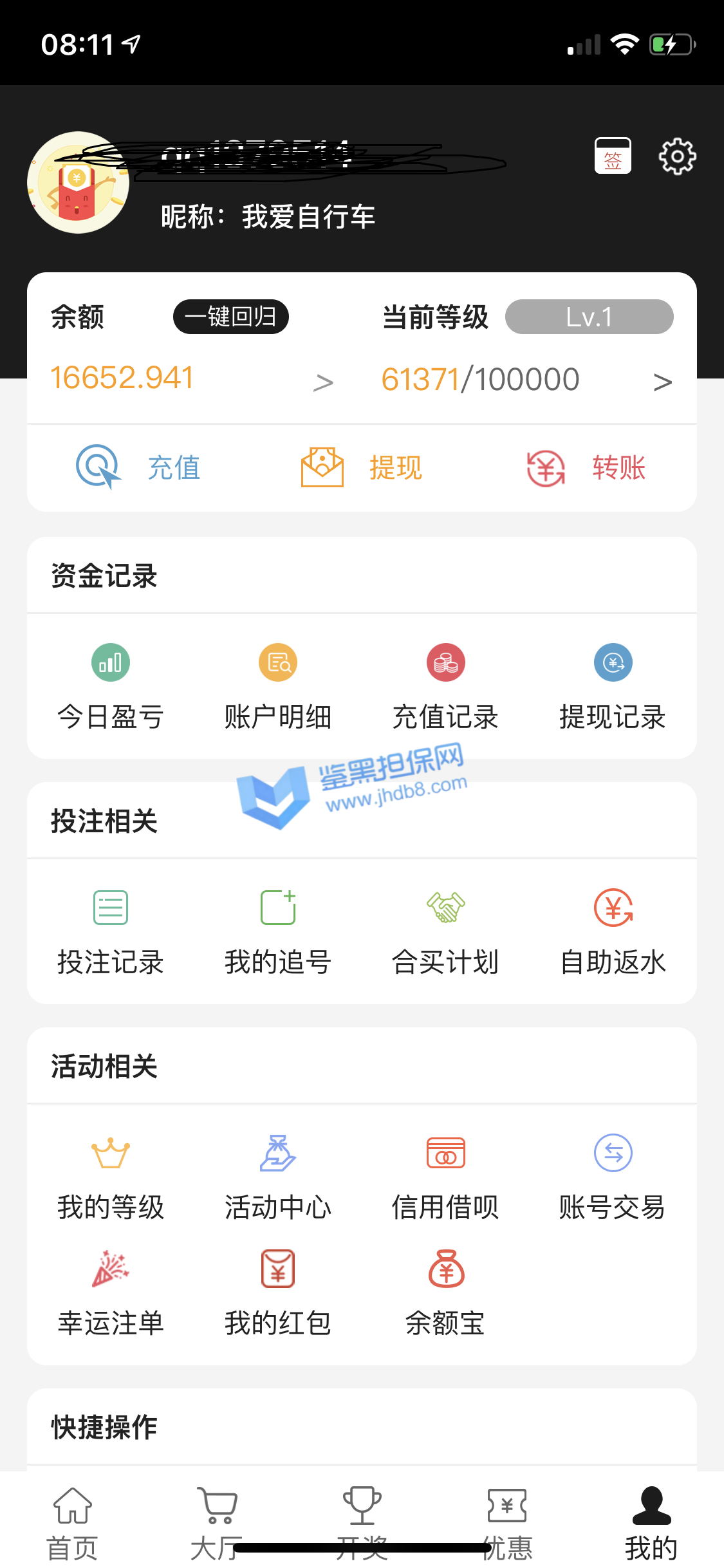Open 转账 transfer
The width and height of the screenshot is (724, 1568).
(586, 467)
